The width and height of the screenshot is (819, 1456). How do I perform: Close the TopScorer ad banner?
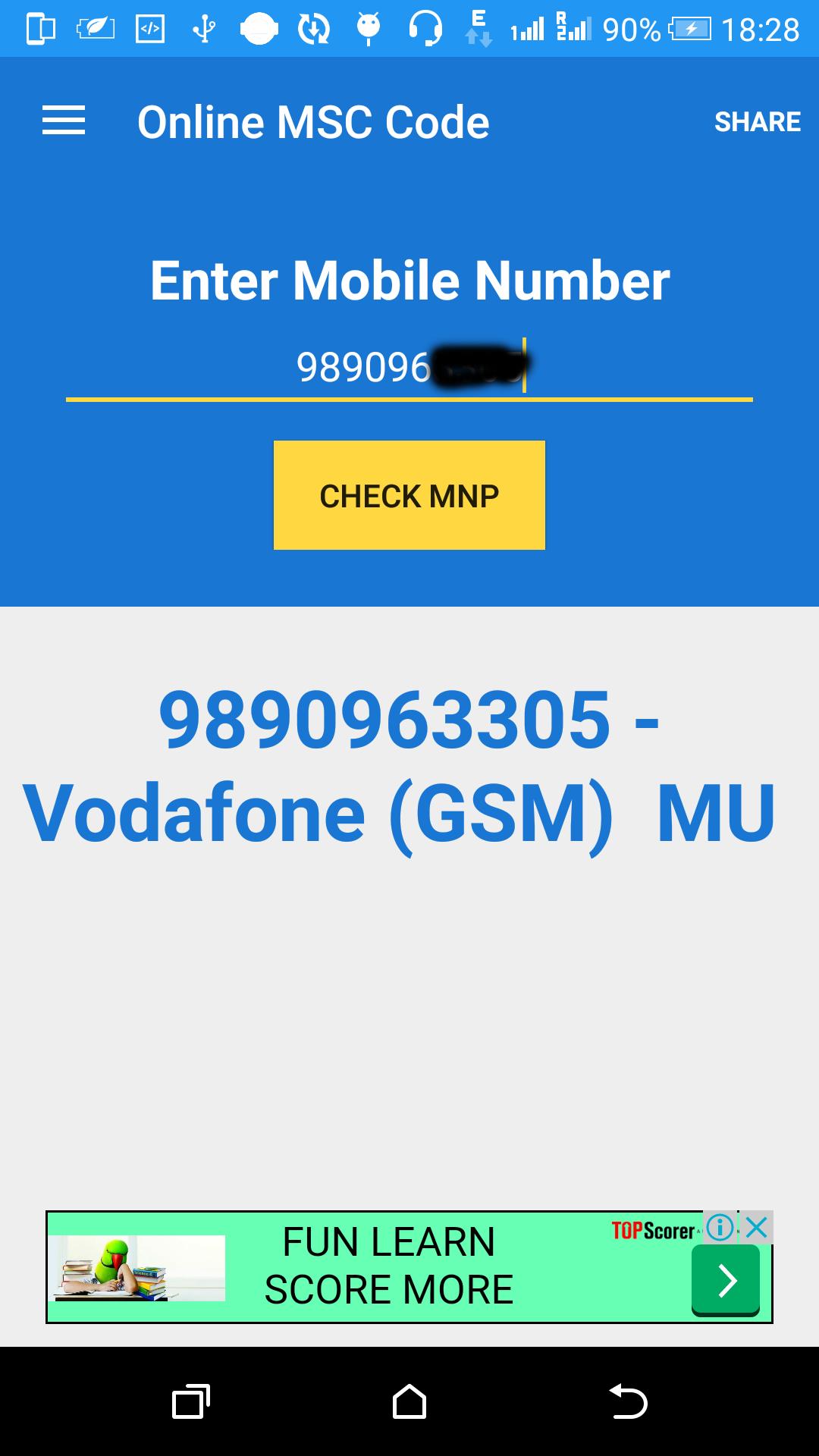757,1227
